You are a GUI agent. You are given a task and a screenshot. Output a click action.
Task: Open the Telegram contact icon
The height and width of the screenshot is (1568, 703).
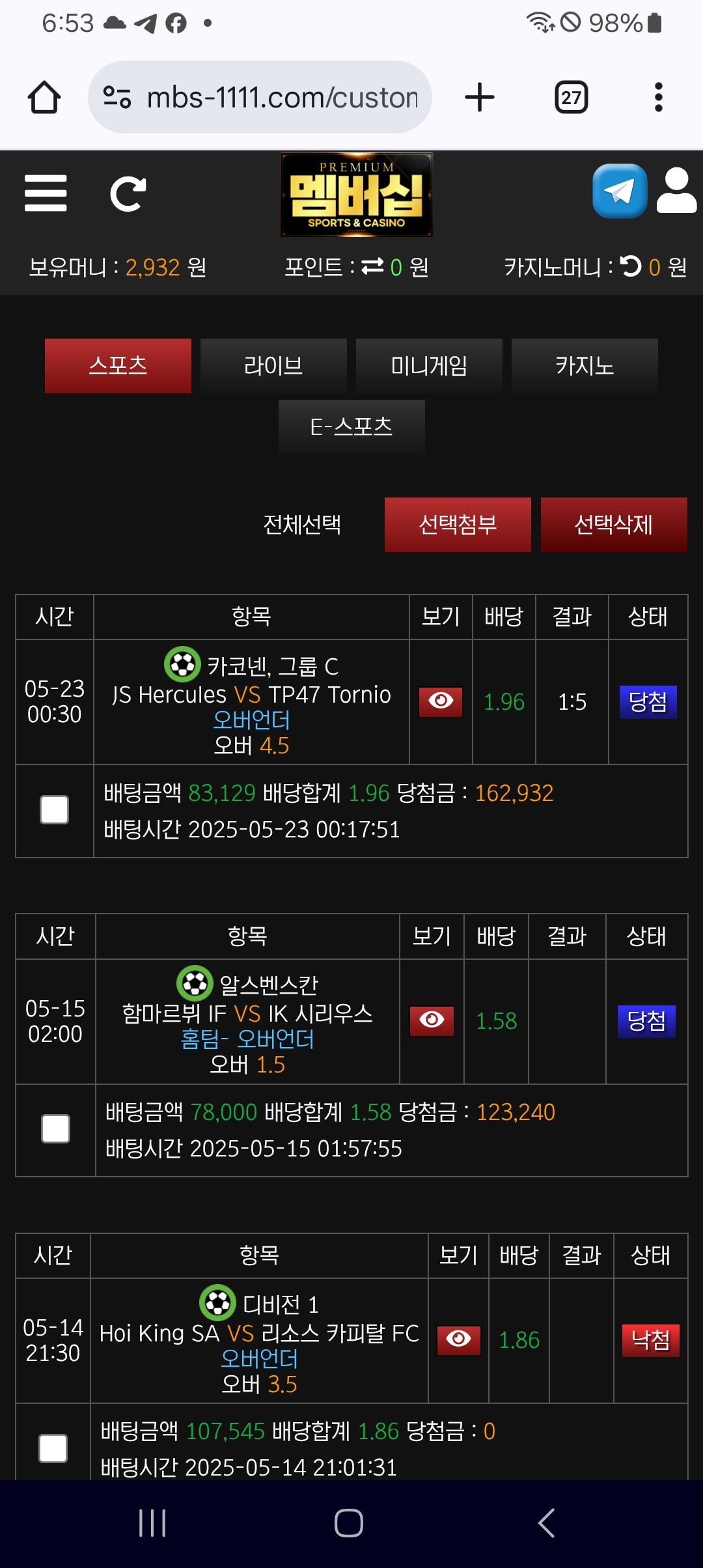pos(620,191)
